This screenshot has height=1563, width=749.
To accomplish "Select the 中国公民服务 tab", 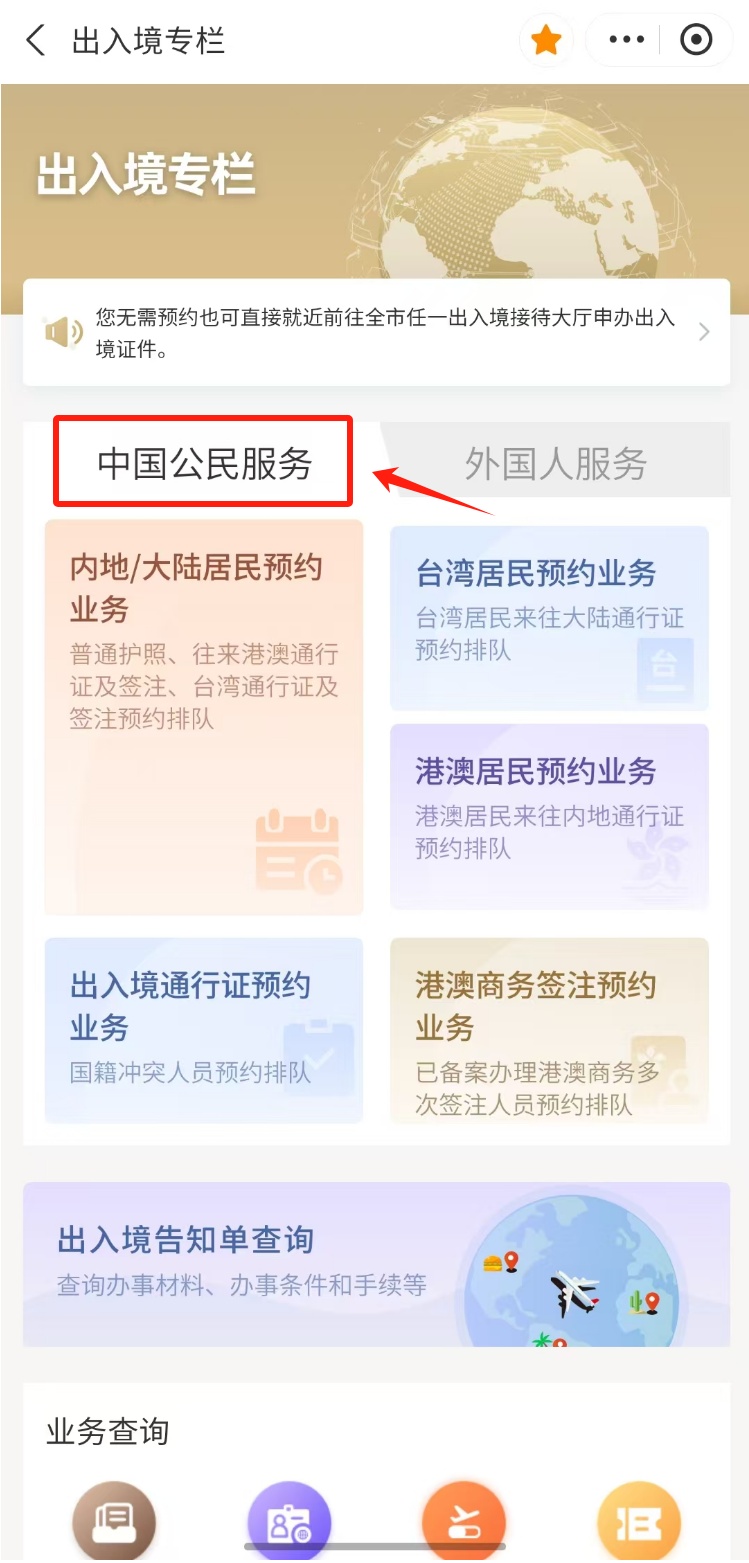I will coord(204,463).
